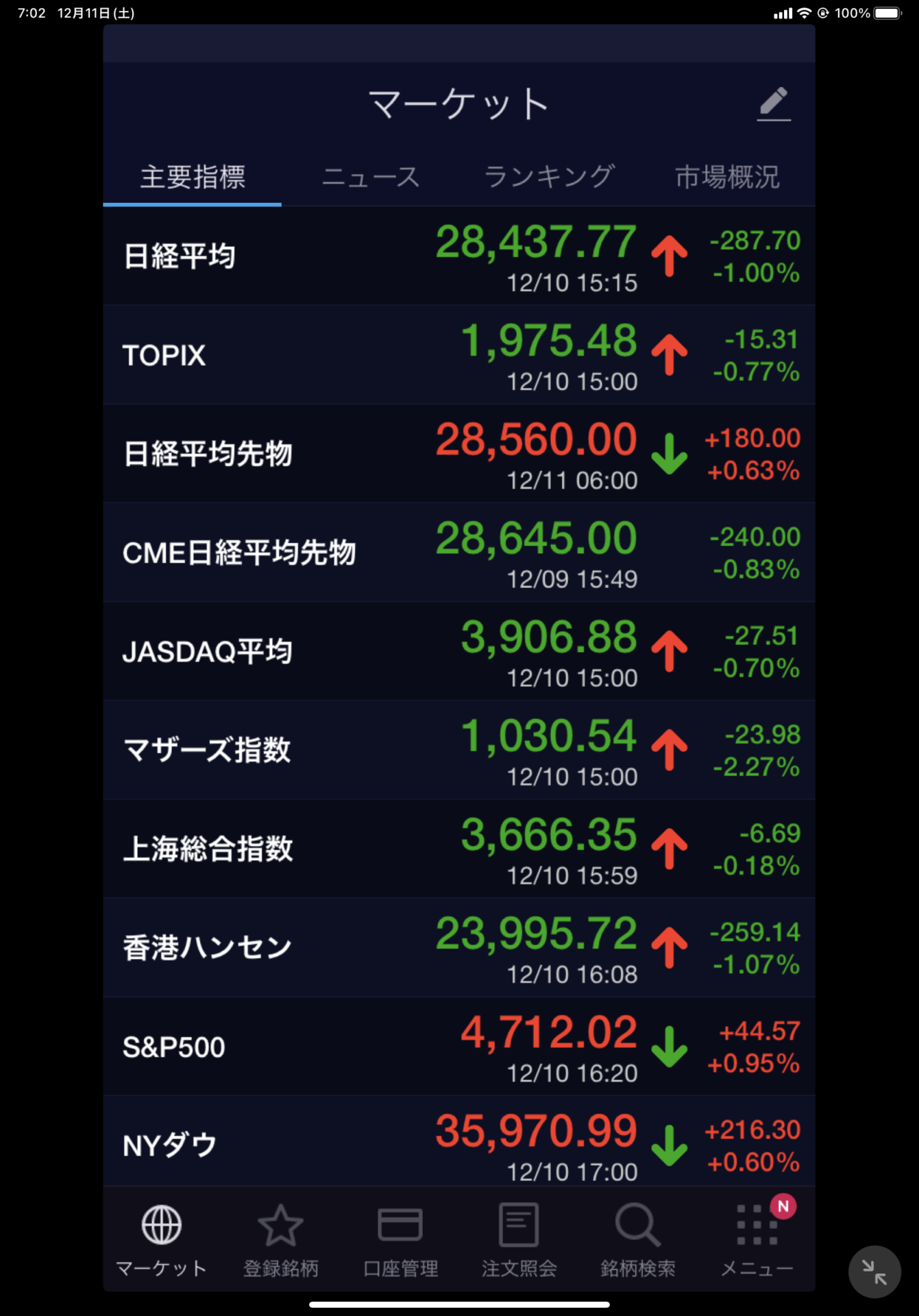This screenshot has width=919, height=1316.
Task: Open the S&P500 row
Action: (458, 1046)
